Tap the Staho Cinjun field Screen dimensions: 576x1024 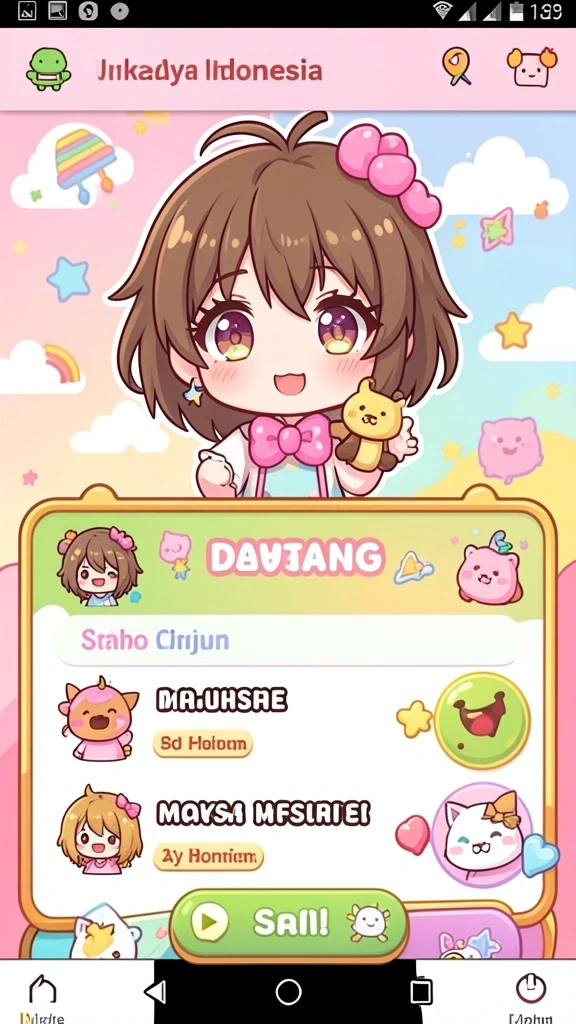(289, 640)
